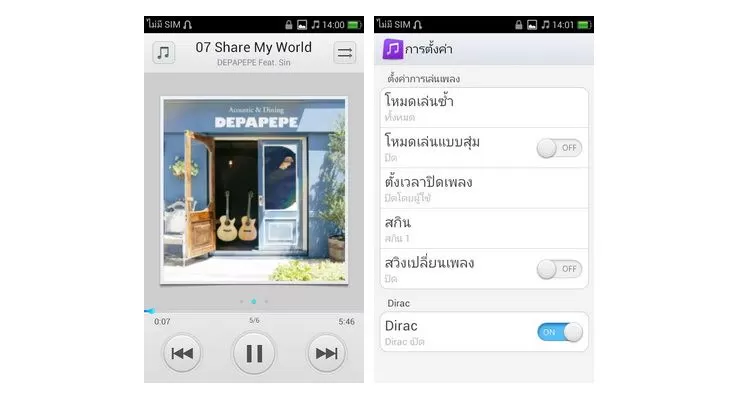Open the ตั้งเวลาปิดเพลง sleep timer setting
The height and width of the screenshot is (395, 732).
click(484, 188)
